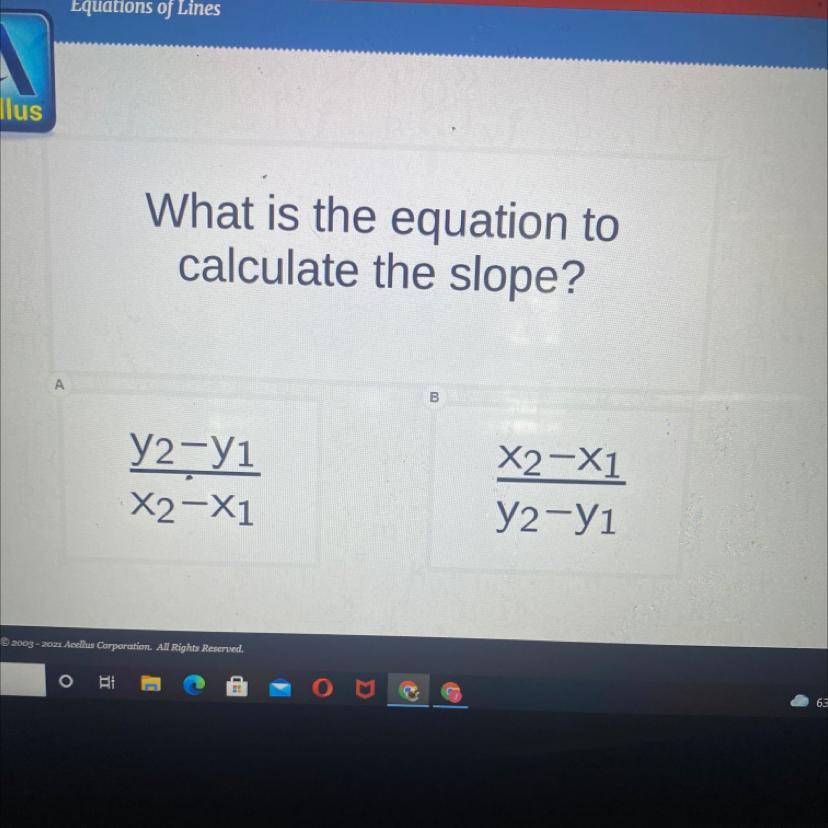Select answer A: y2−y1 over x2−x1
828x828 pixels.
[x=192, y=478]
